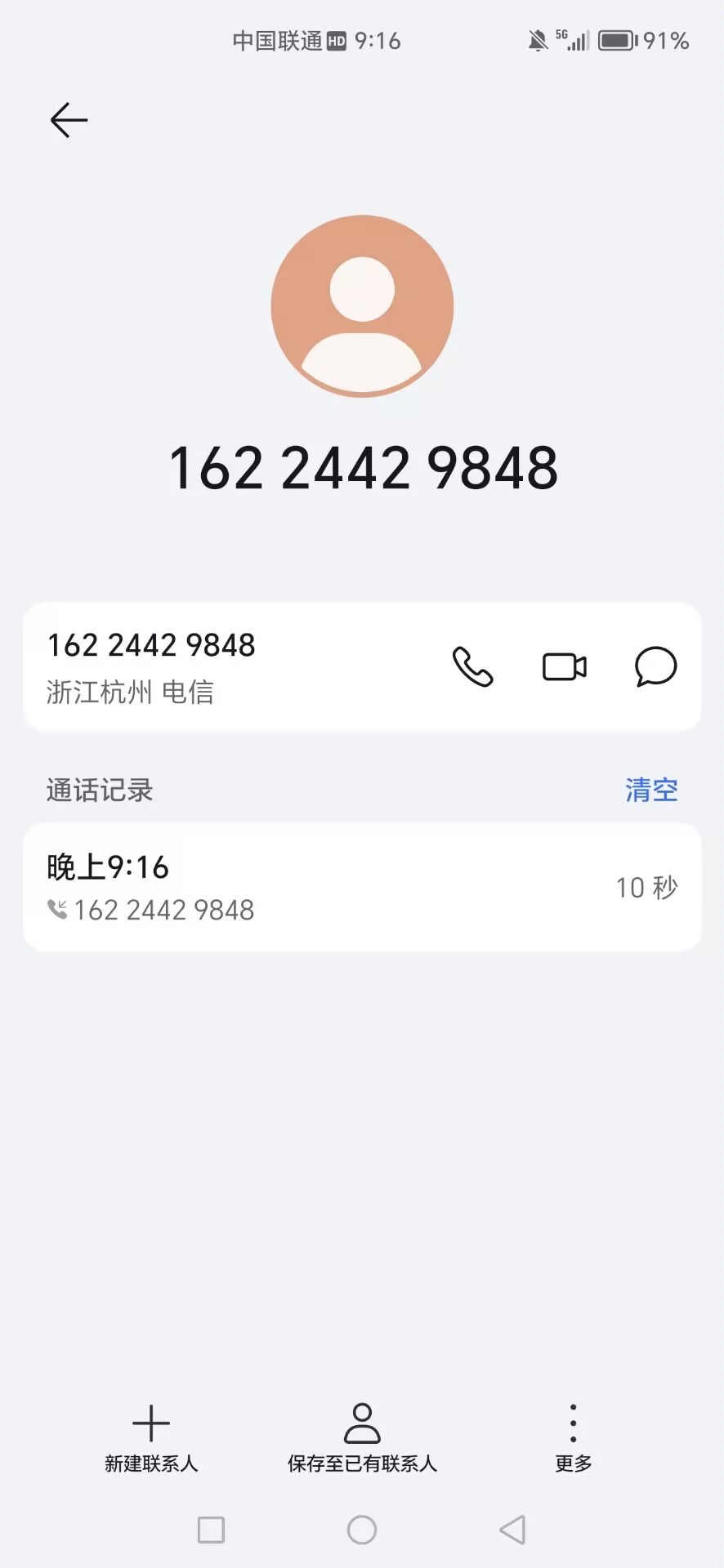This screenshot has width=724, height=1568.
Task: Clear the call history via 清空
Action: click(x=651, y=790)
